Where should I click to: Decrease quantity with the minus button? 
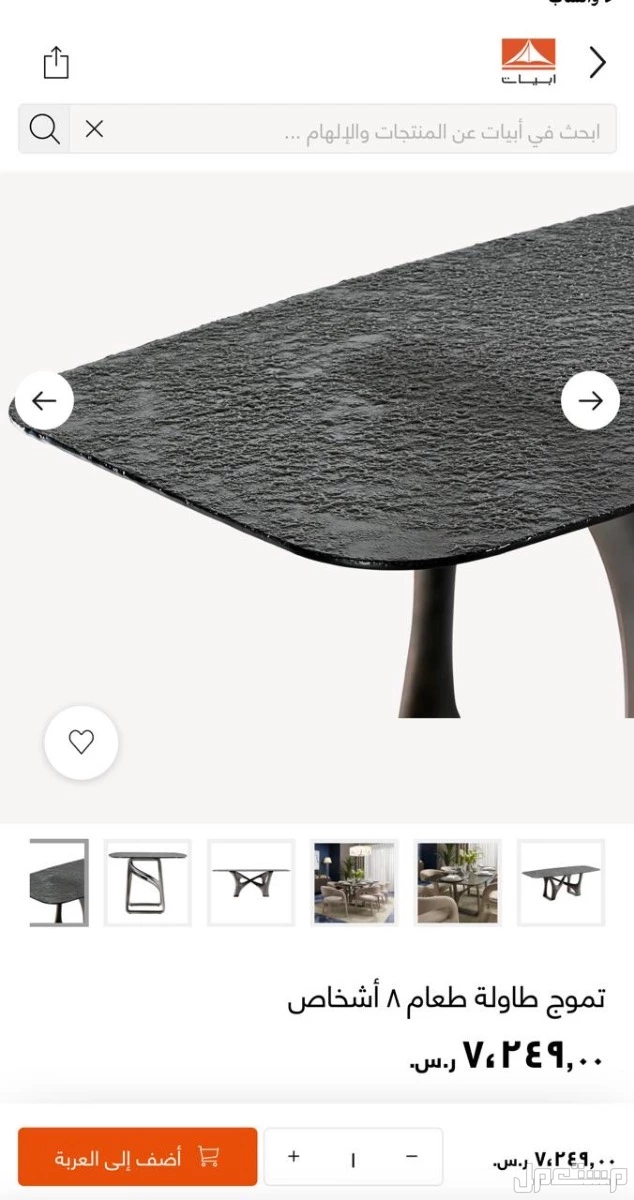(x=411, y=1157)
